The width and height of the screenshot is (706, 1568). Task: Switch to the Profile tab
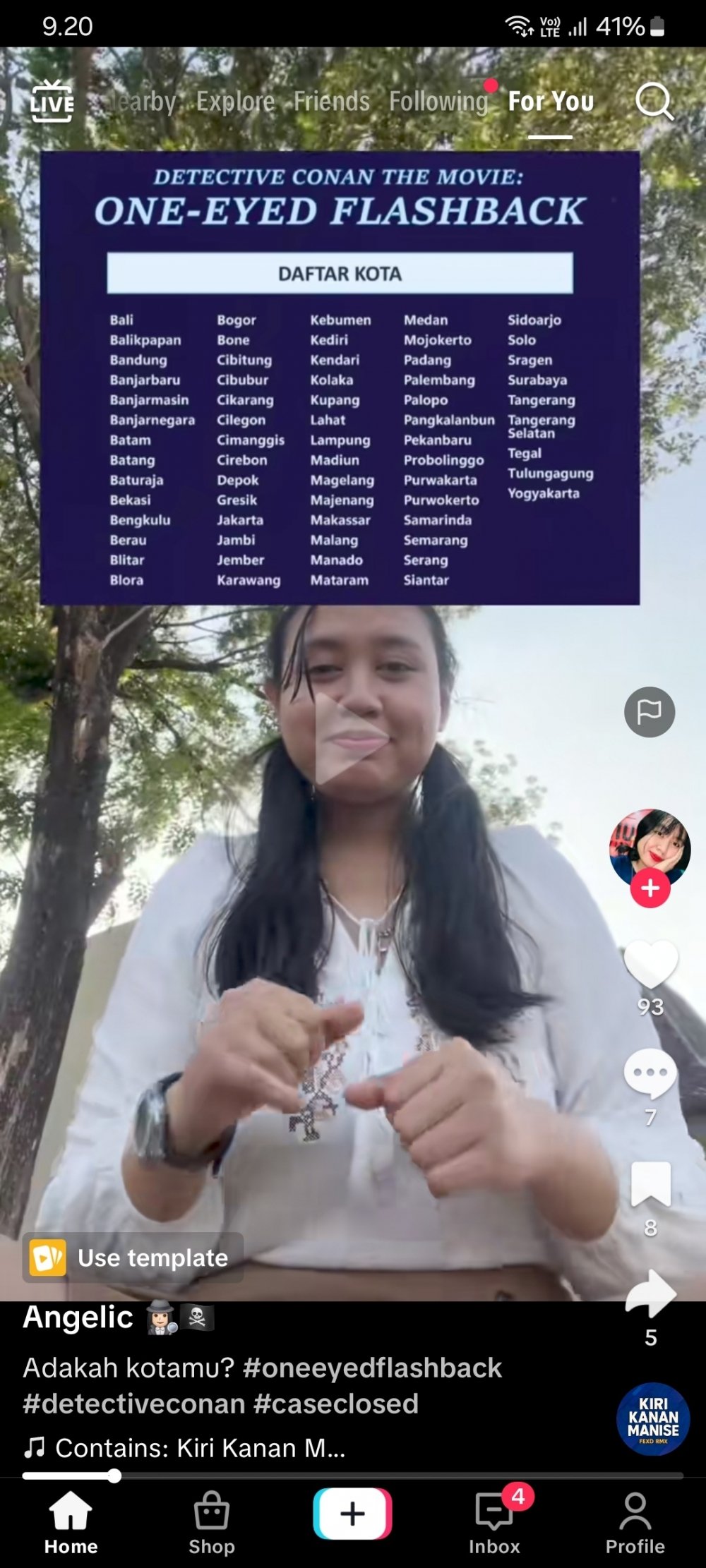click(x=635, y=1524)
